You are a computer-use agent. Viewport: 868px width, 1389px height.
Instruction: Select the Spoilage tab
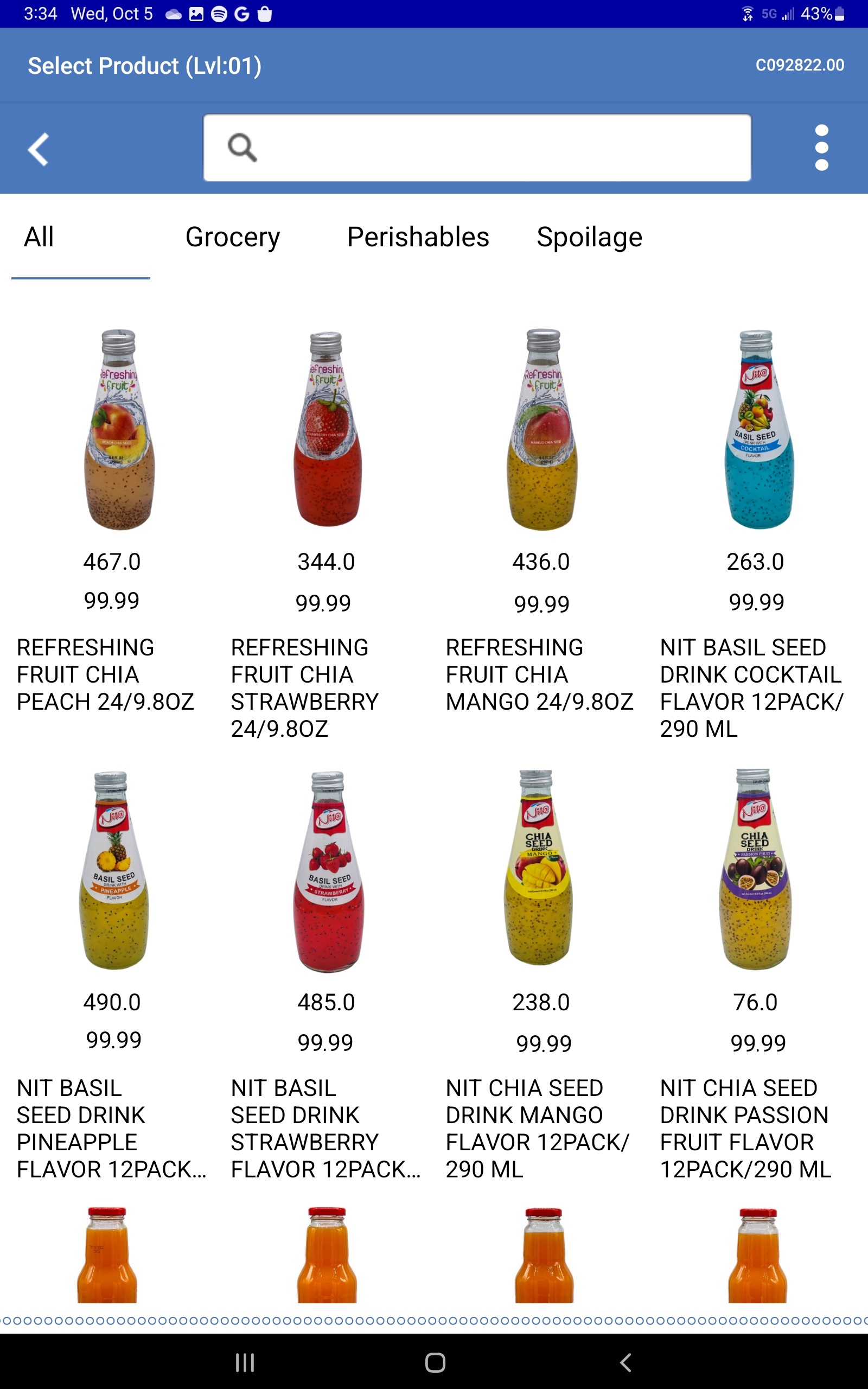(x=589, y=237)
